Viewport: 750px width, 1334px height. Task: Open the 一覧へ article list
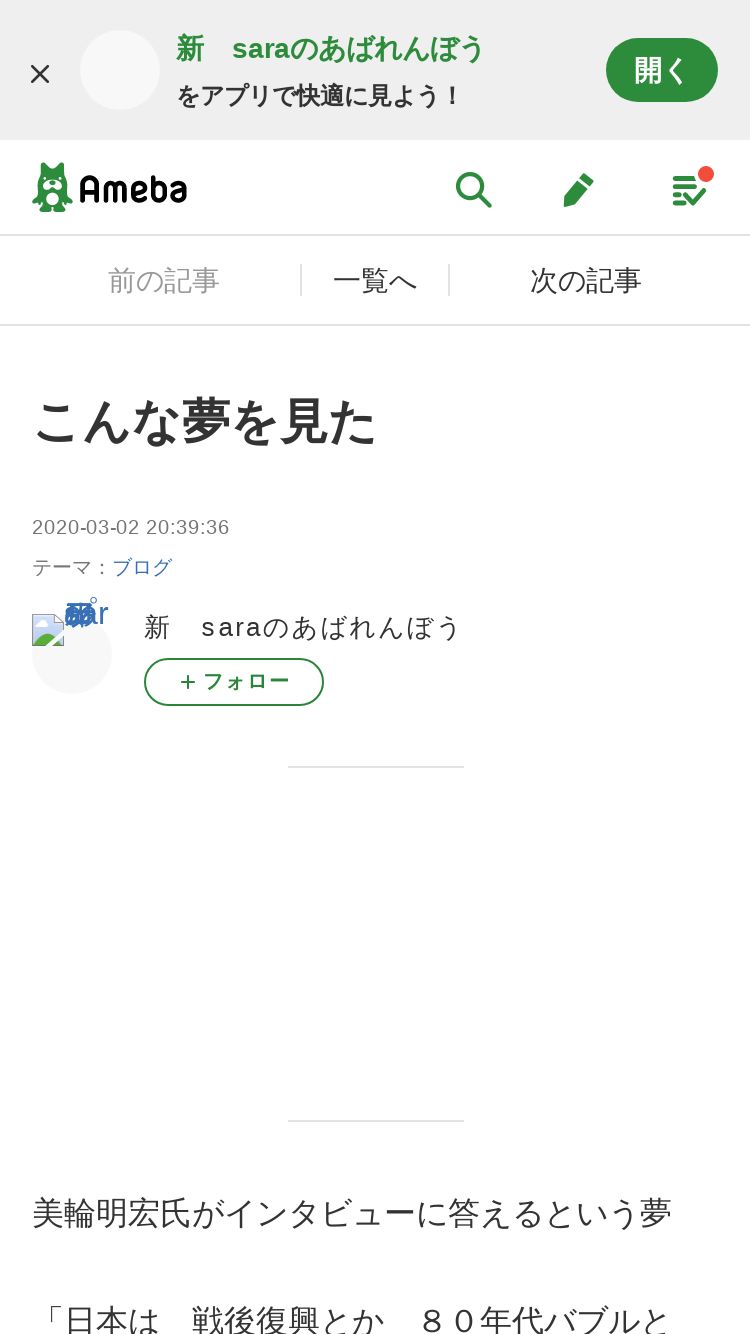(375, 281)
